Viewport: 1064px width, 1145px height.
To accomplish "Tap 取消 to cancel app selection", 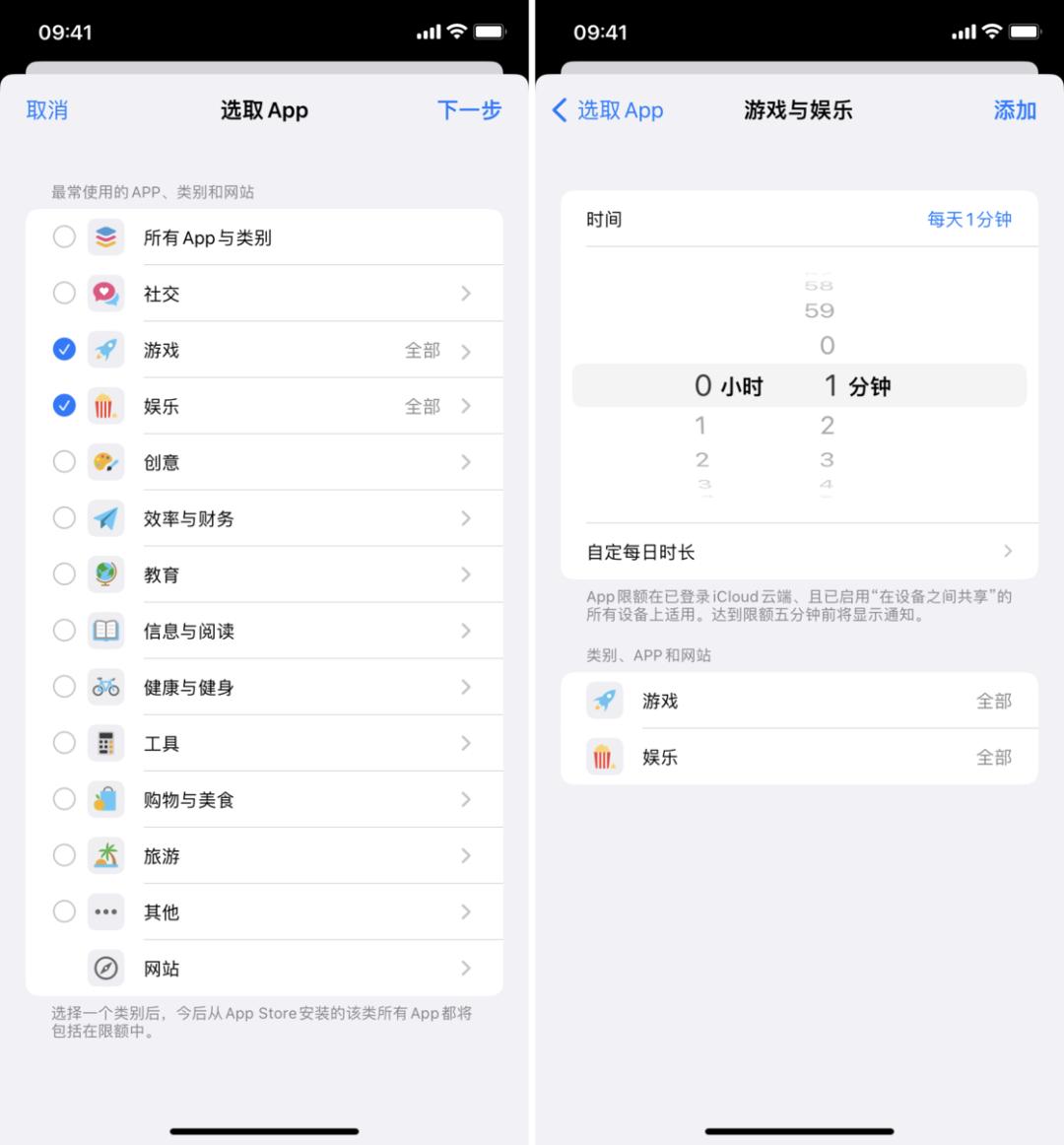I will coord(46,110).
